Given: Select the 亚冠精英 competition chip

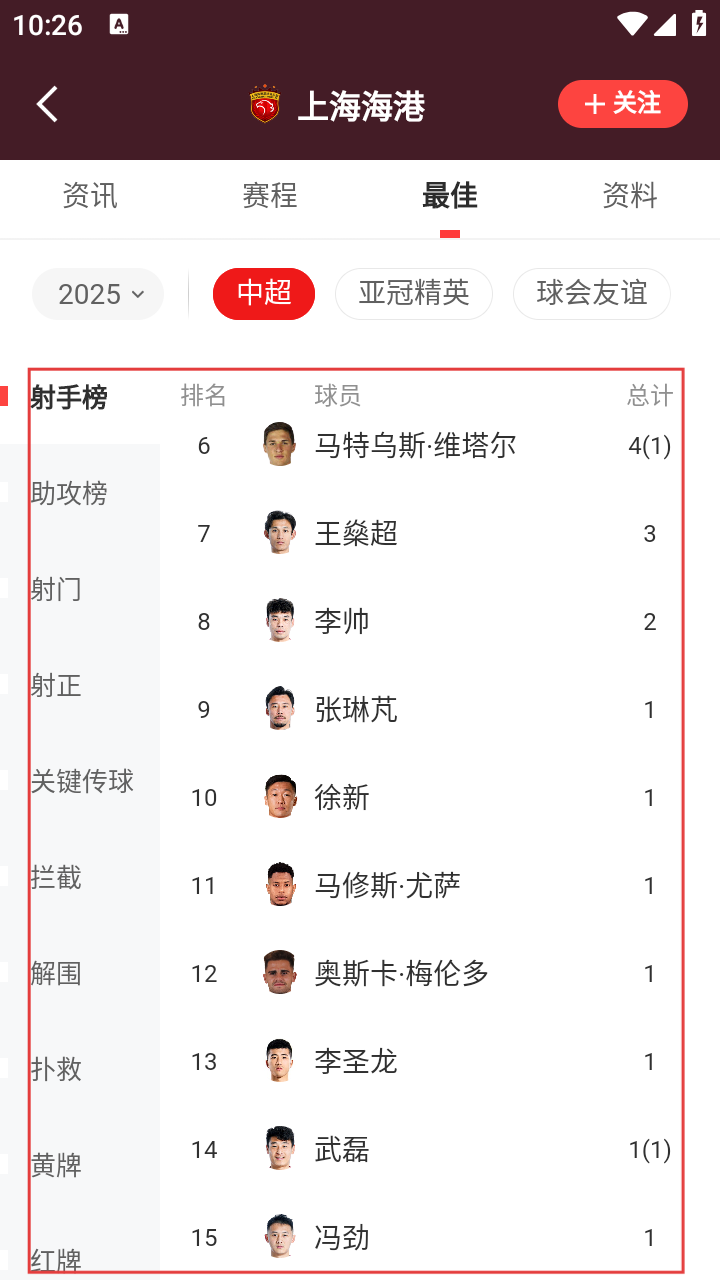Looking at the screenshot, I should [414, 294].
